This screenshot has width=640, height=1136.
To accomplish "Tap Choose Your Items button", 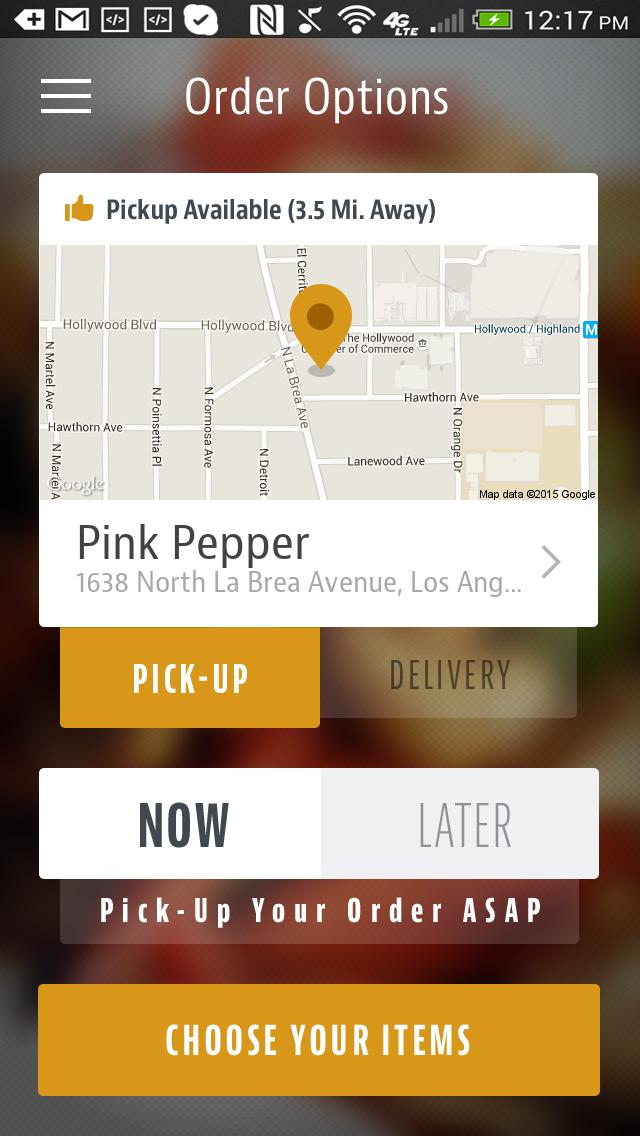I will click(x=319, y=1040).
